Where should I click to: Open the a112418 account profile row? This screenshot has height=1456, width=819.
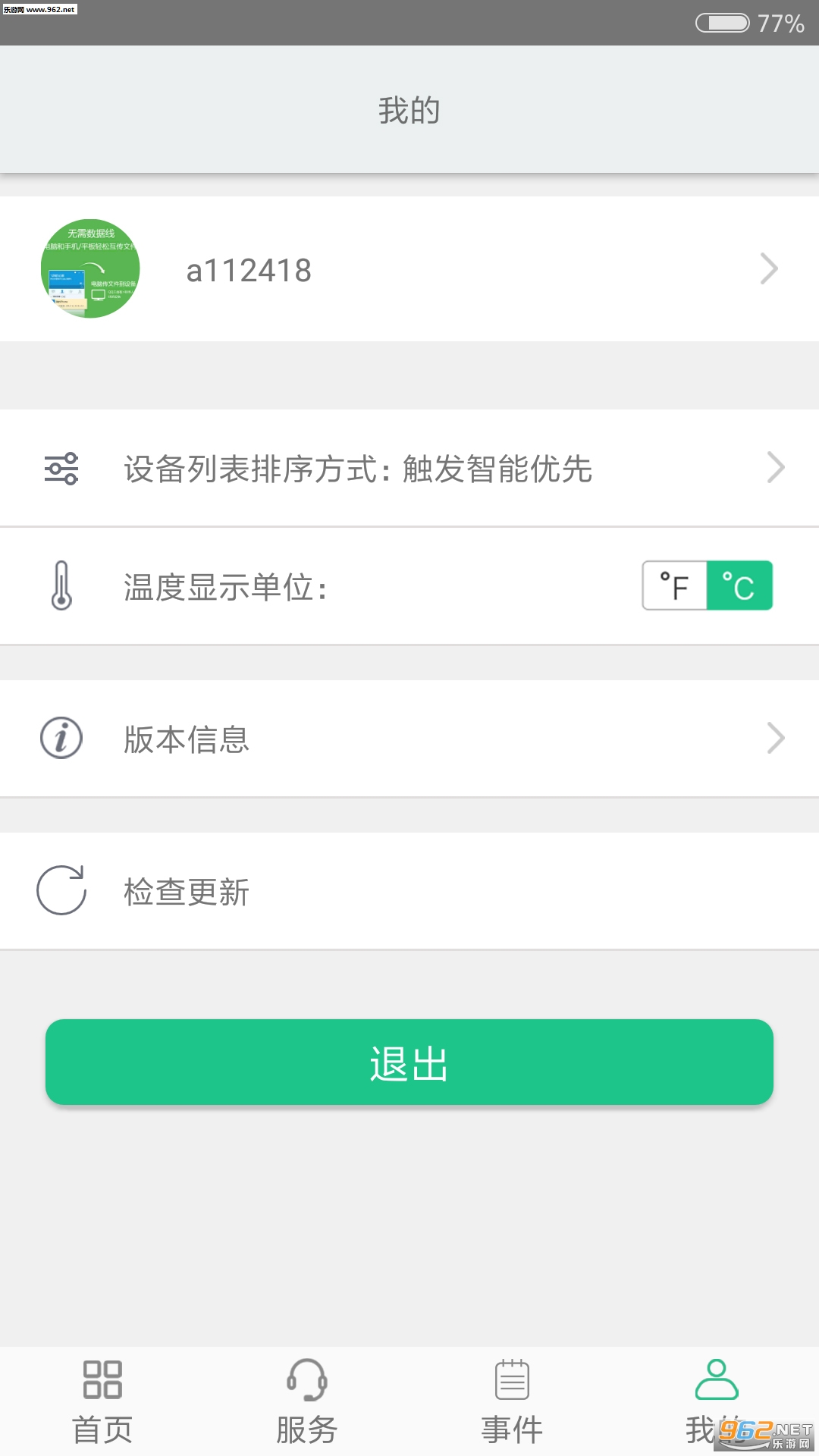point(409,269)
